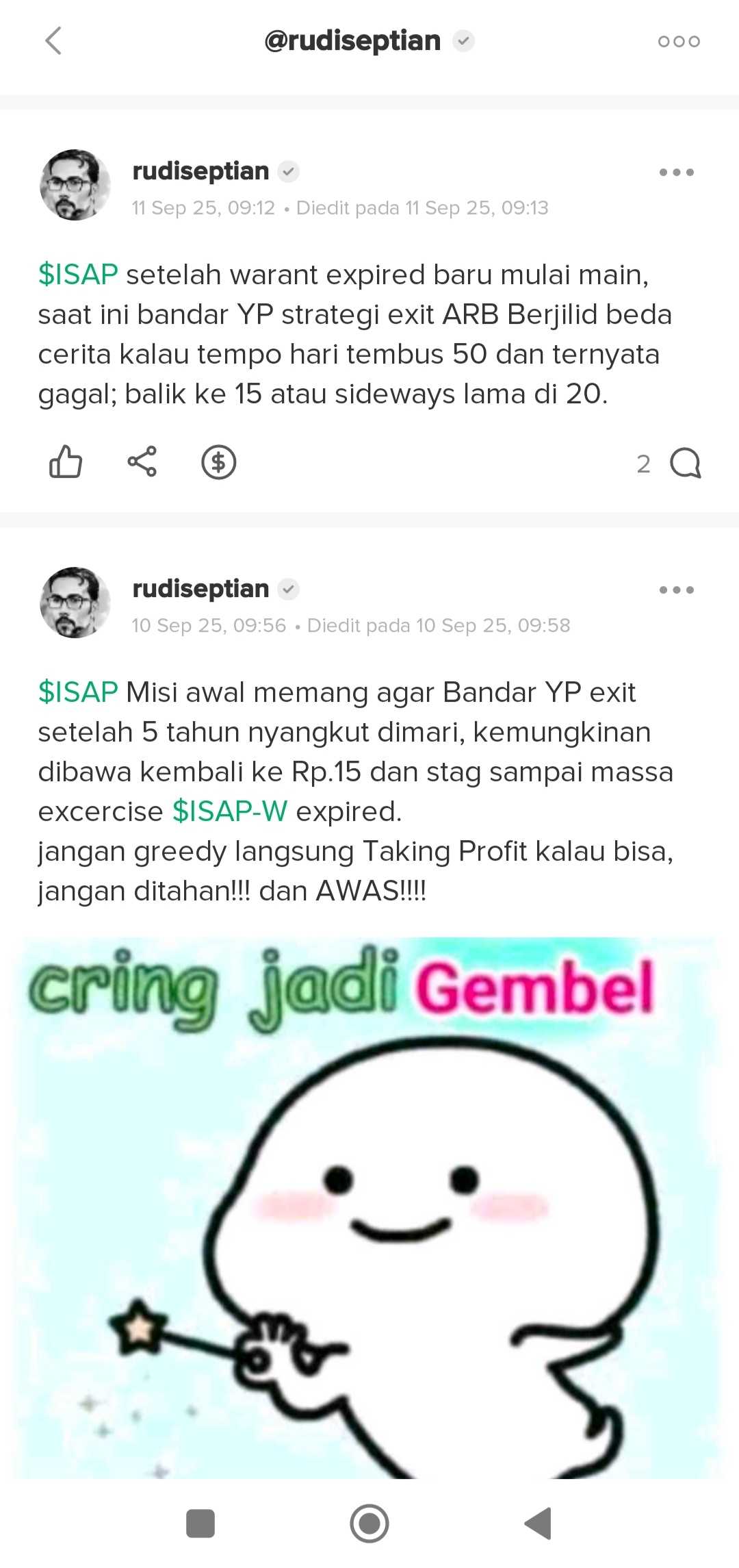View rudiseptian avatar on the 11 Sep post
Screen dimensions: 739x1568
coord(75,185)
